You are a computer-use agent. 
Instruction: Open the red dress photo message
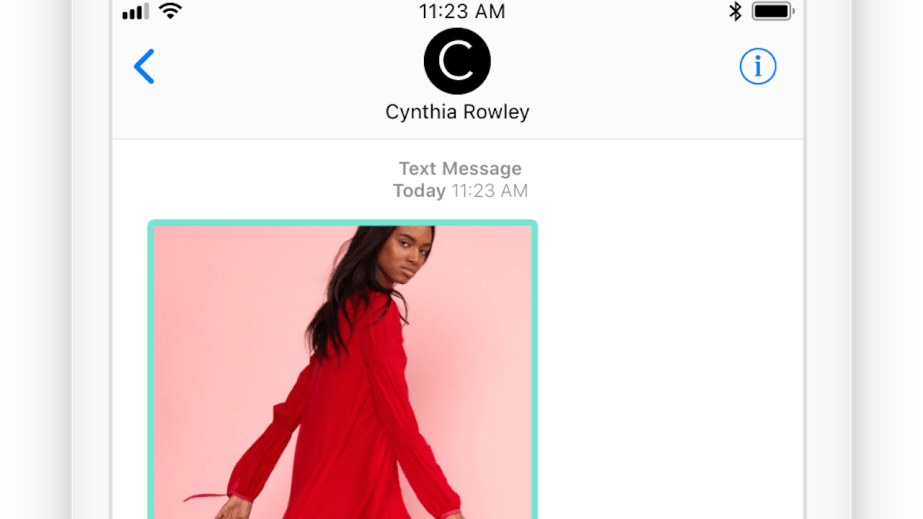343,370
